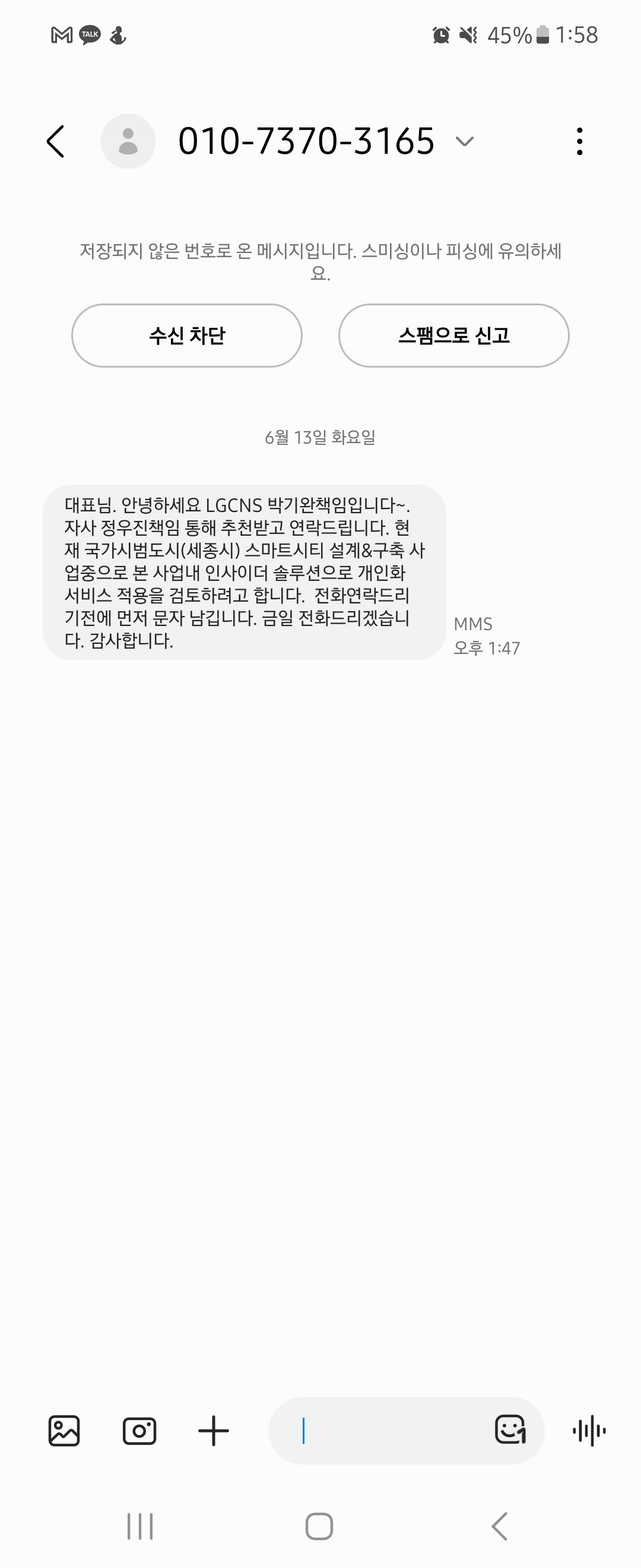Tap the 수신 차단 button
This screenshot has height=1568, width=641.
tap(187, 336)
